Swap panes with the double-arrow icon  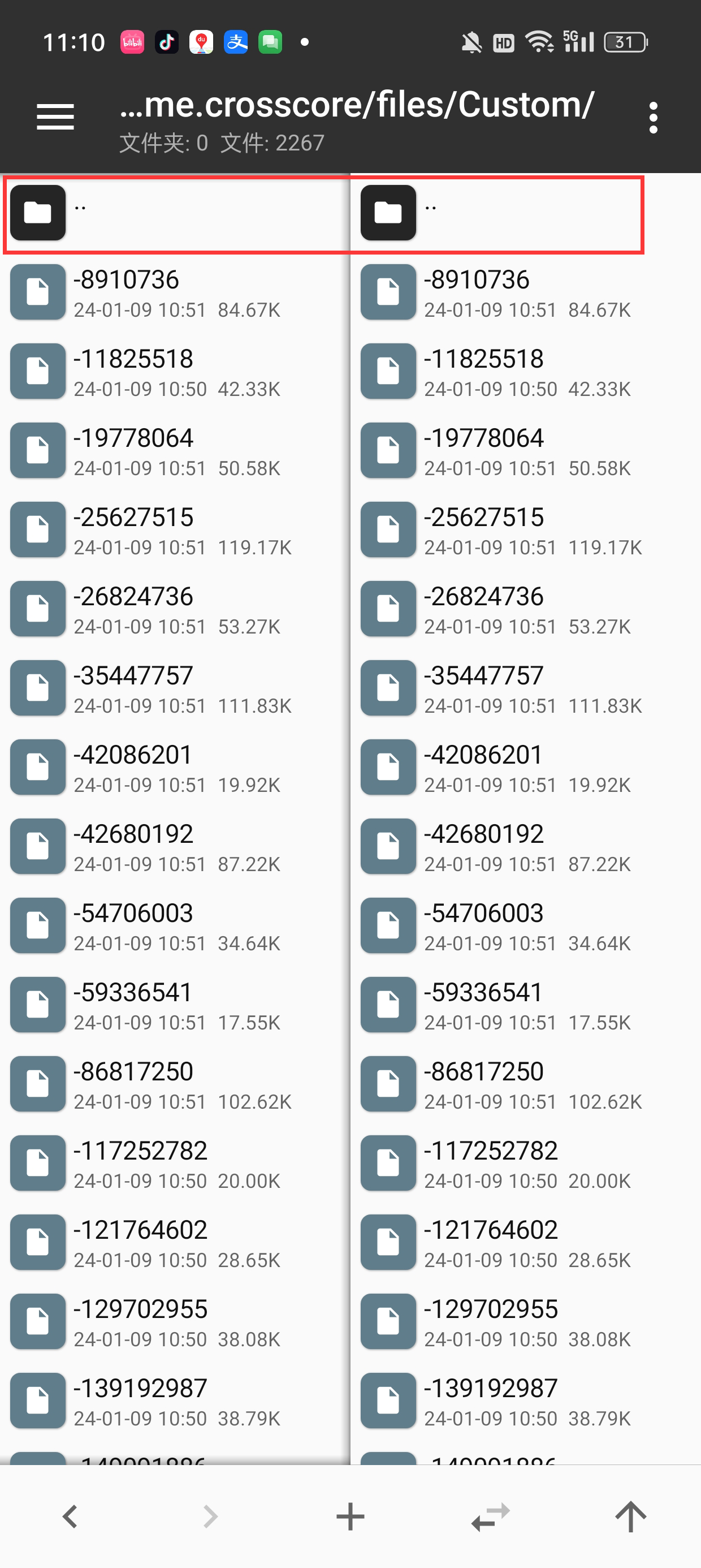click(x=491, y=1517)
